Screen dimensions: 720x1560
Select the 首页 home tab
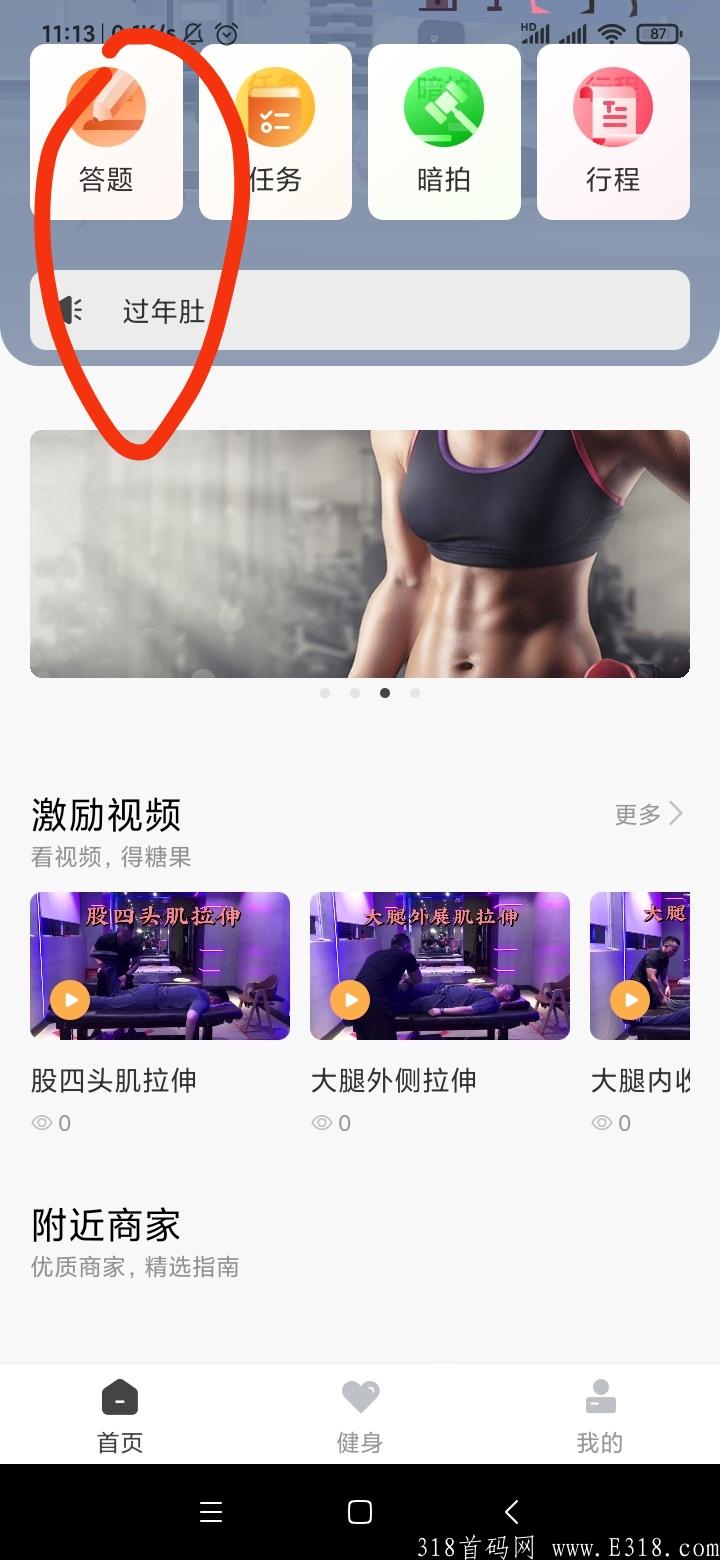pos(120,1416)
